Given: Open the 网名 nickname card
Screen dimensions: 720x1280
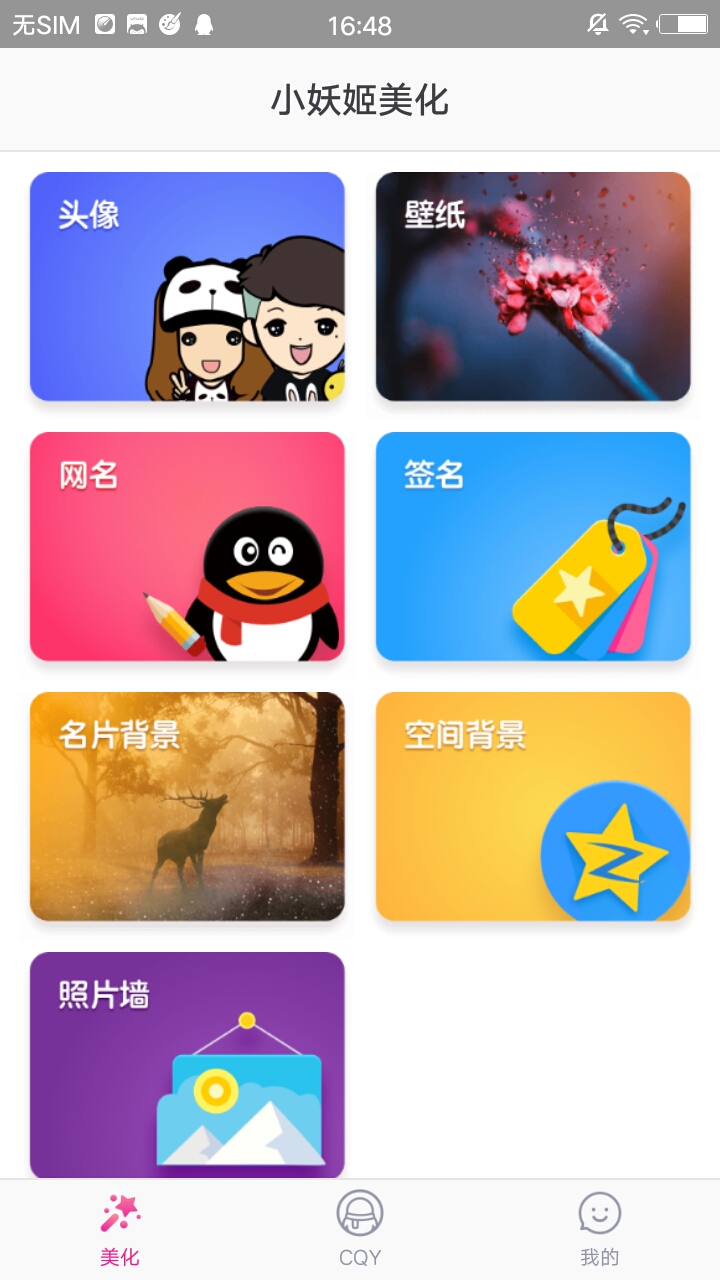Looking at the screenshot, I should (x=187, y=547).
